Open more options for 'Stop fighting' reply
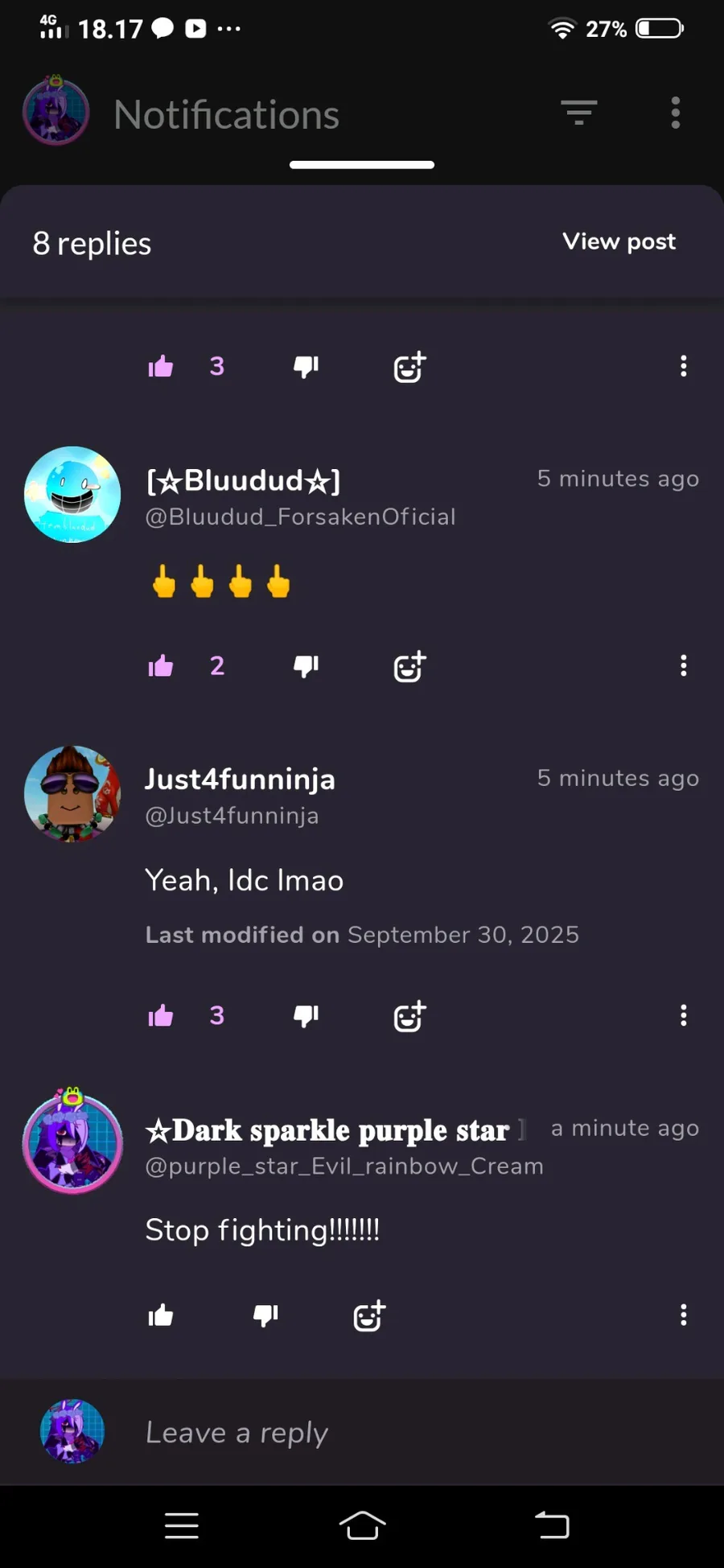The width and height of the screenshot is (724, 1568). [684, 1315]
